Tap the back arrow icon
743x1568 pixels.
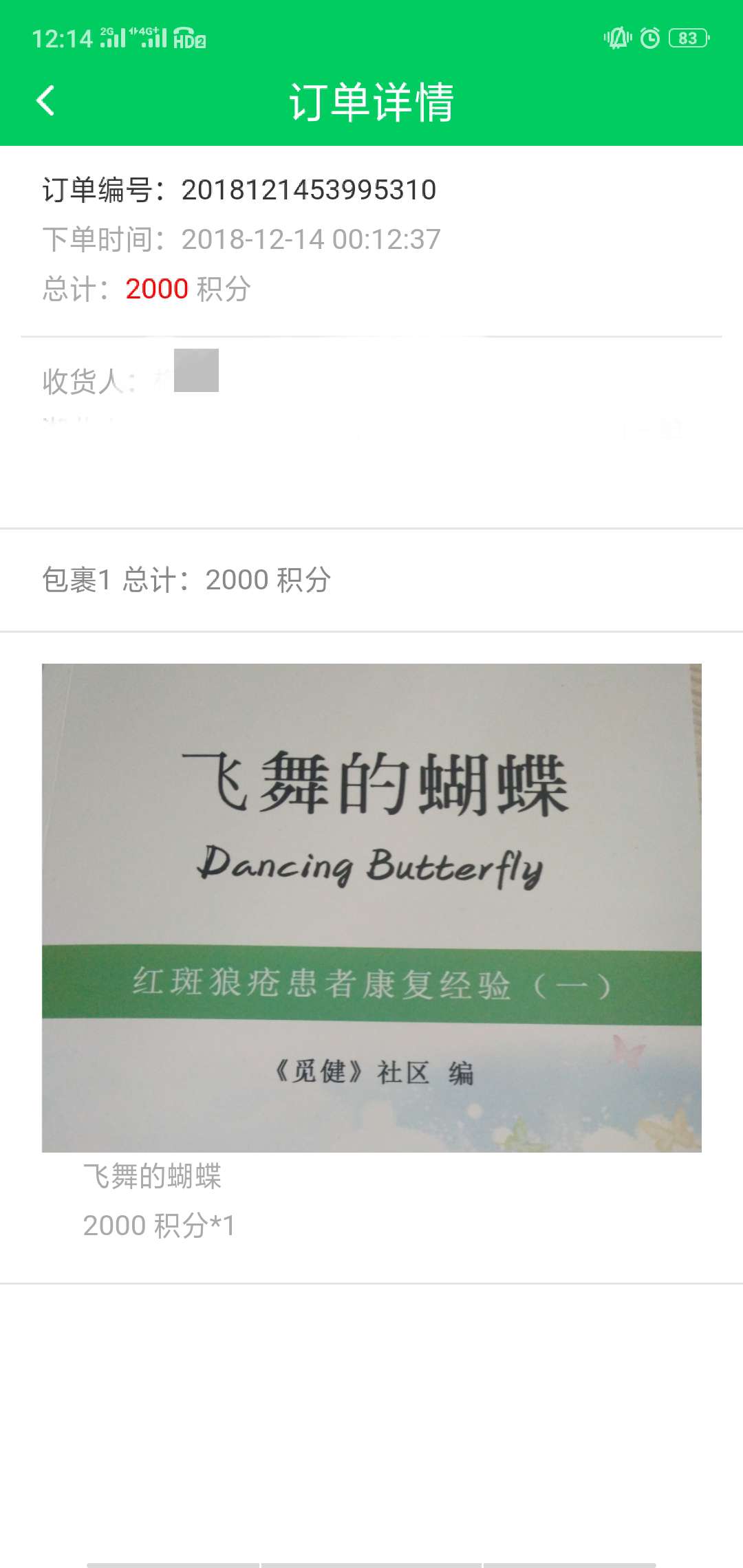[45, 101]
